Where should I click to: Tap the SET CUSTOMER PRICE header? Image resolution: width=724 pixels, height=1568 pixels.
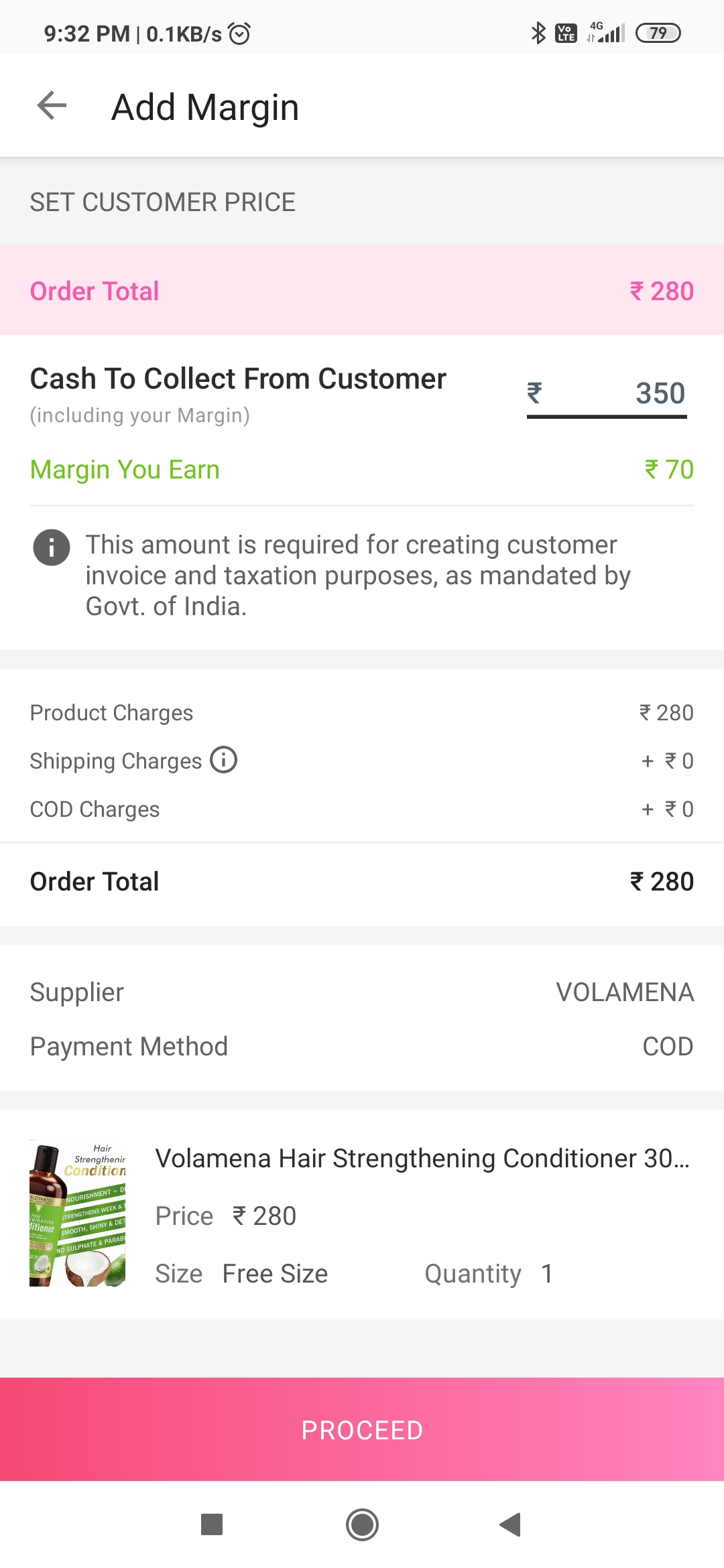coord(162,202)
